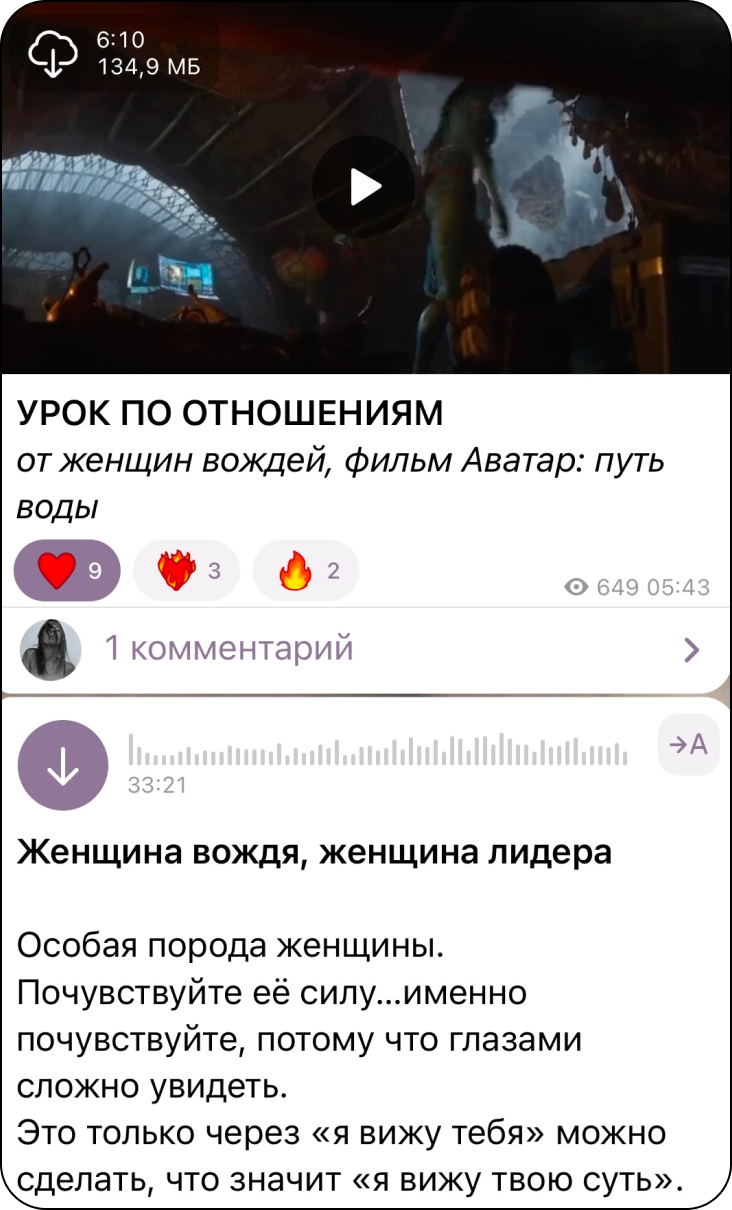
Task: Add the burning heart reaction
Action: point(186,572)
